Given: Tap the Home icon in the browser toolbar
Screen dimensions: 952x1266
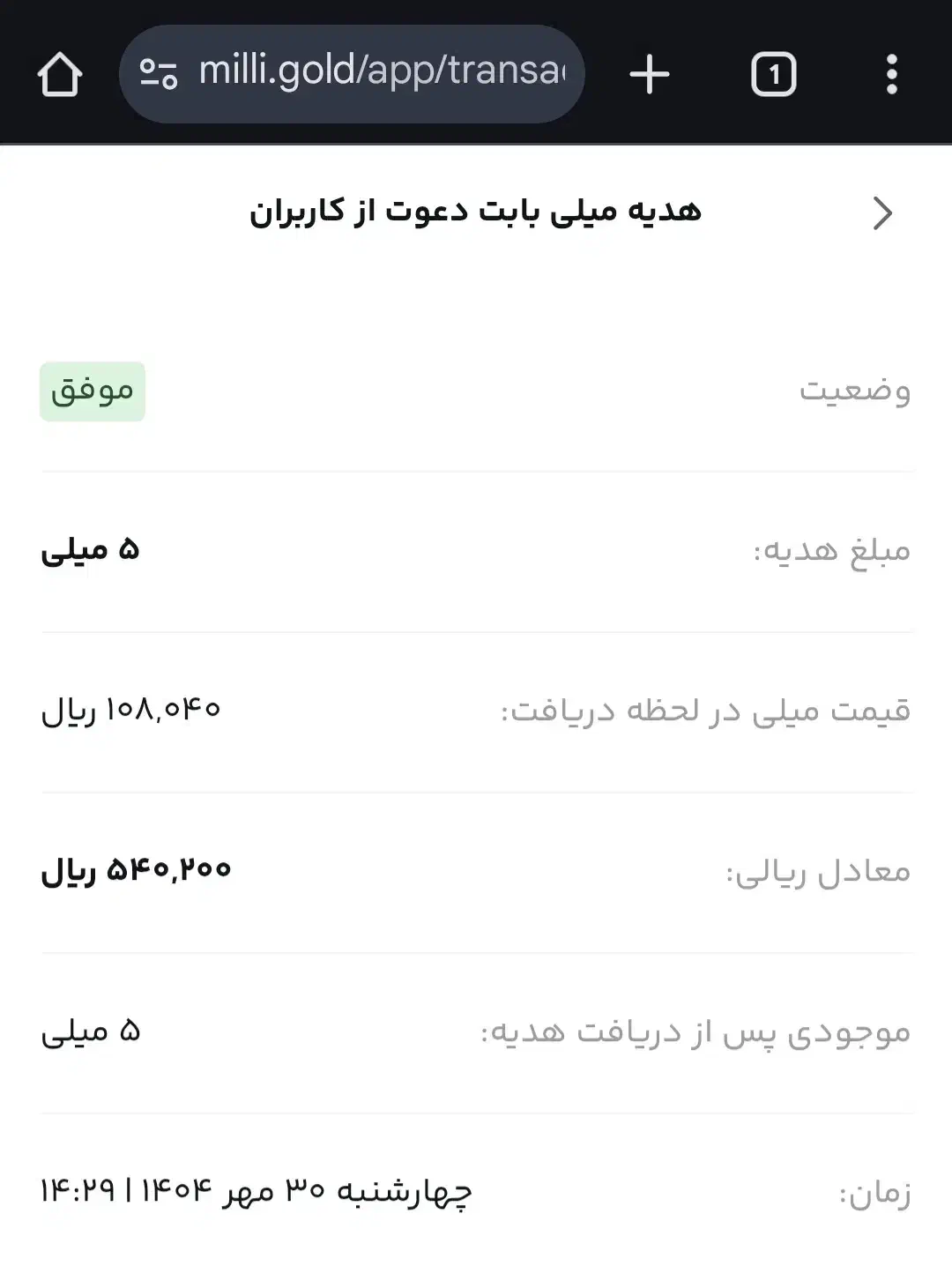Looking at the screenshot, I should 59,73.
